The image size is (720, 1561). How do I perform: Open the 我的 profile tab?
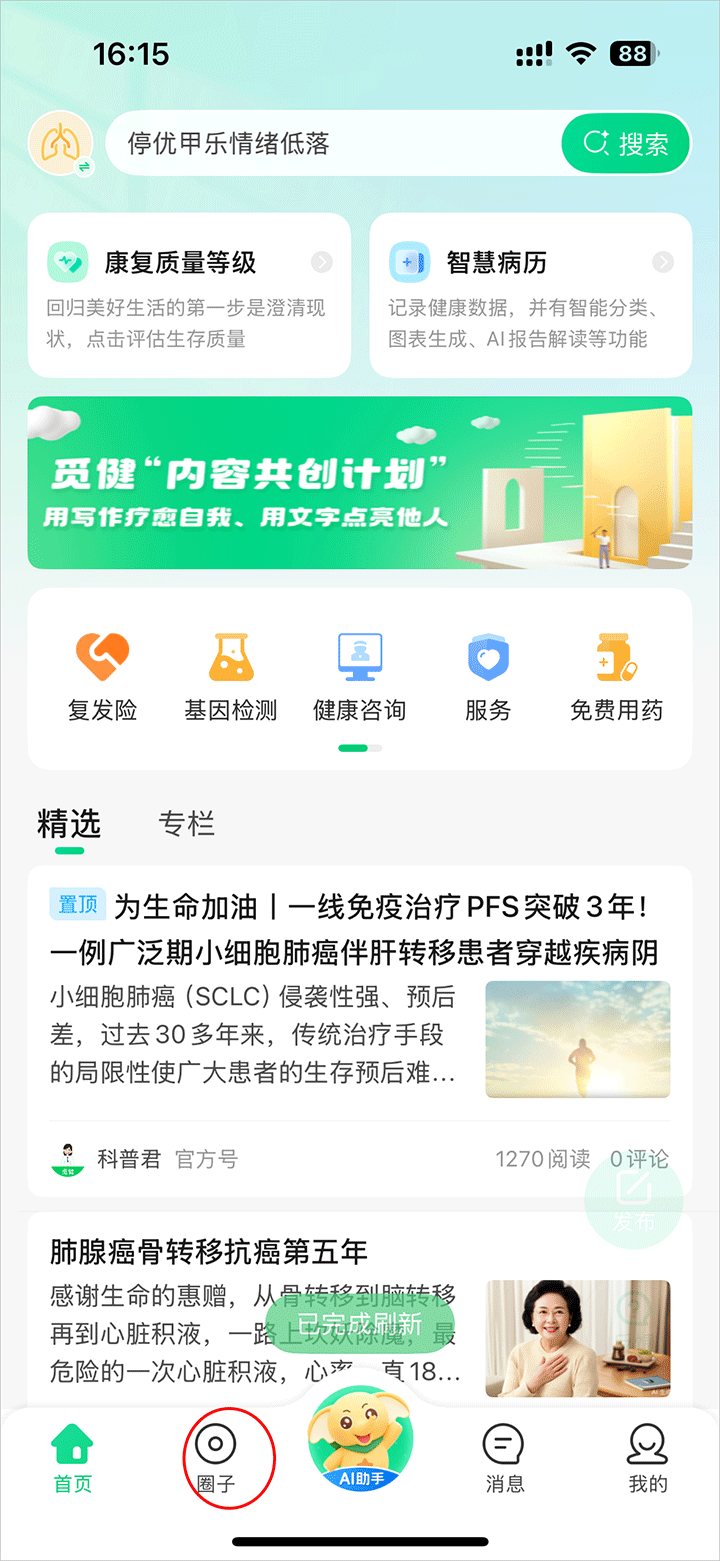648,1460
